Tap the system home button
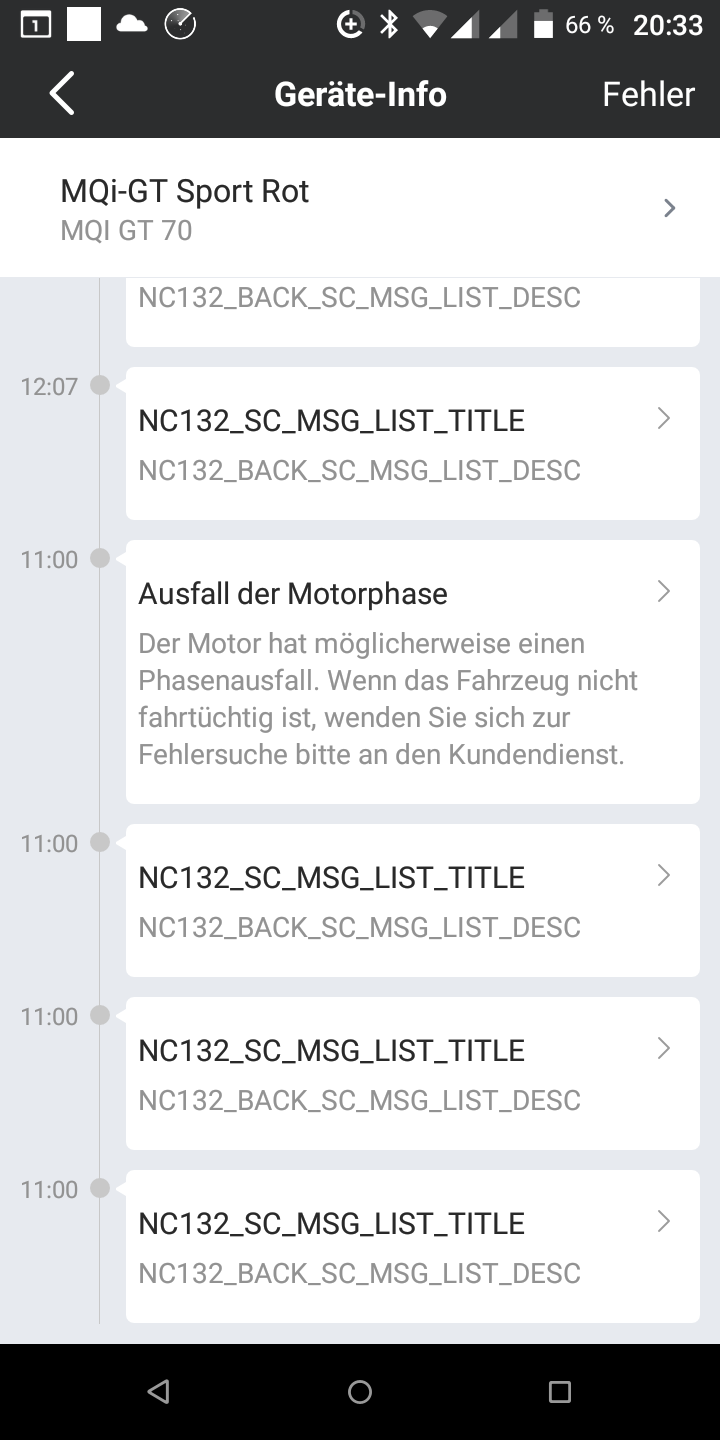 (x=360, y=1391)
